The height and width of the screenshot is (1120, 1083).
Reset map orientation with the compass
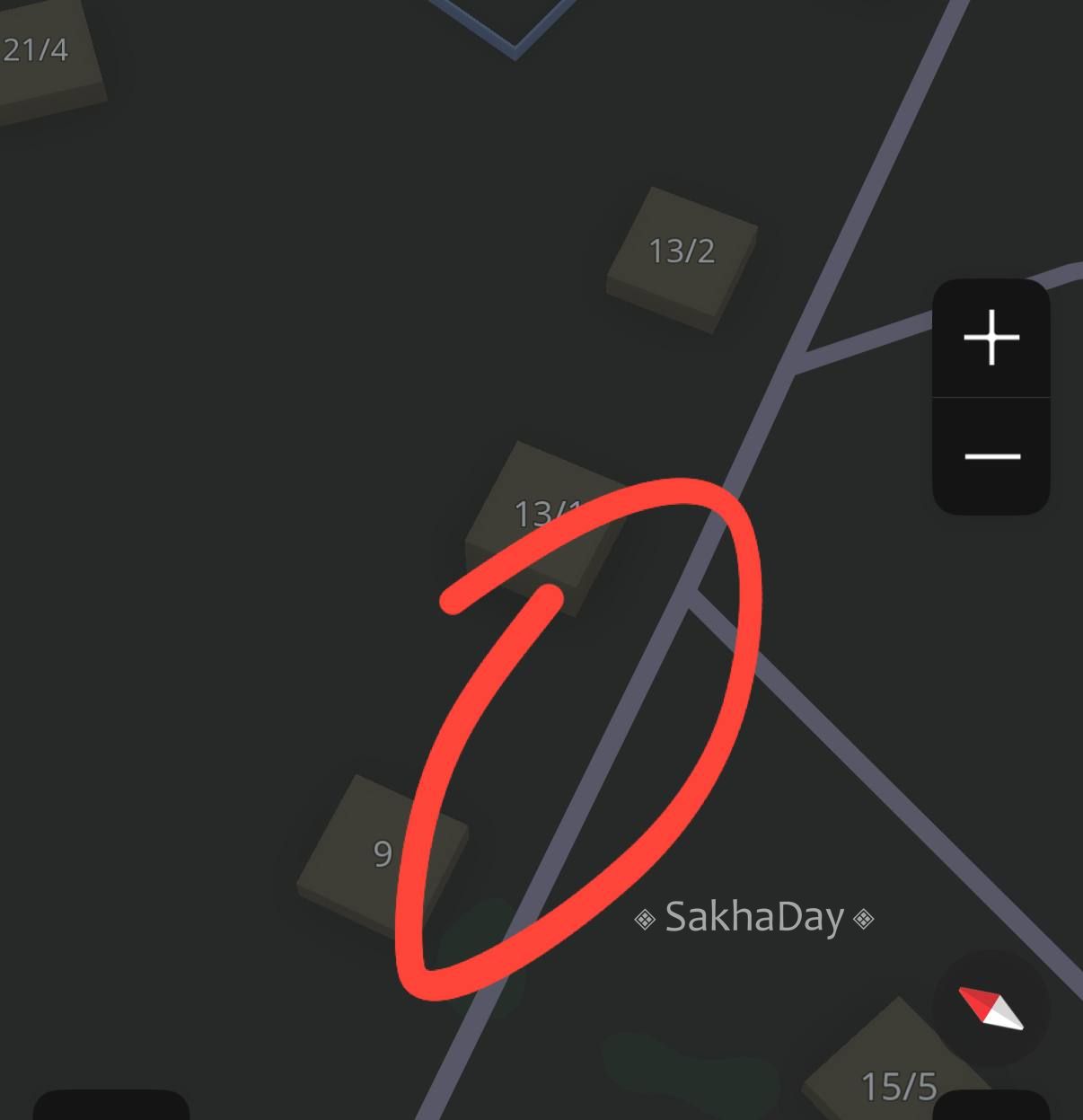(x=991, y=1008)
